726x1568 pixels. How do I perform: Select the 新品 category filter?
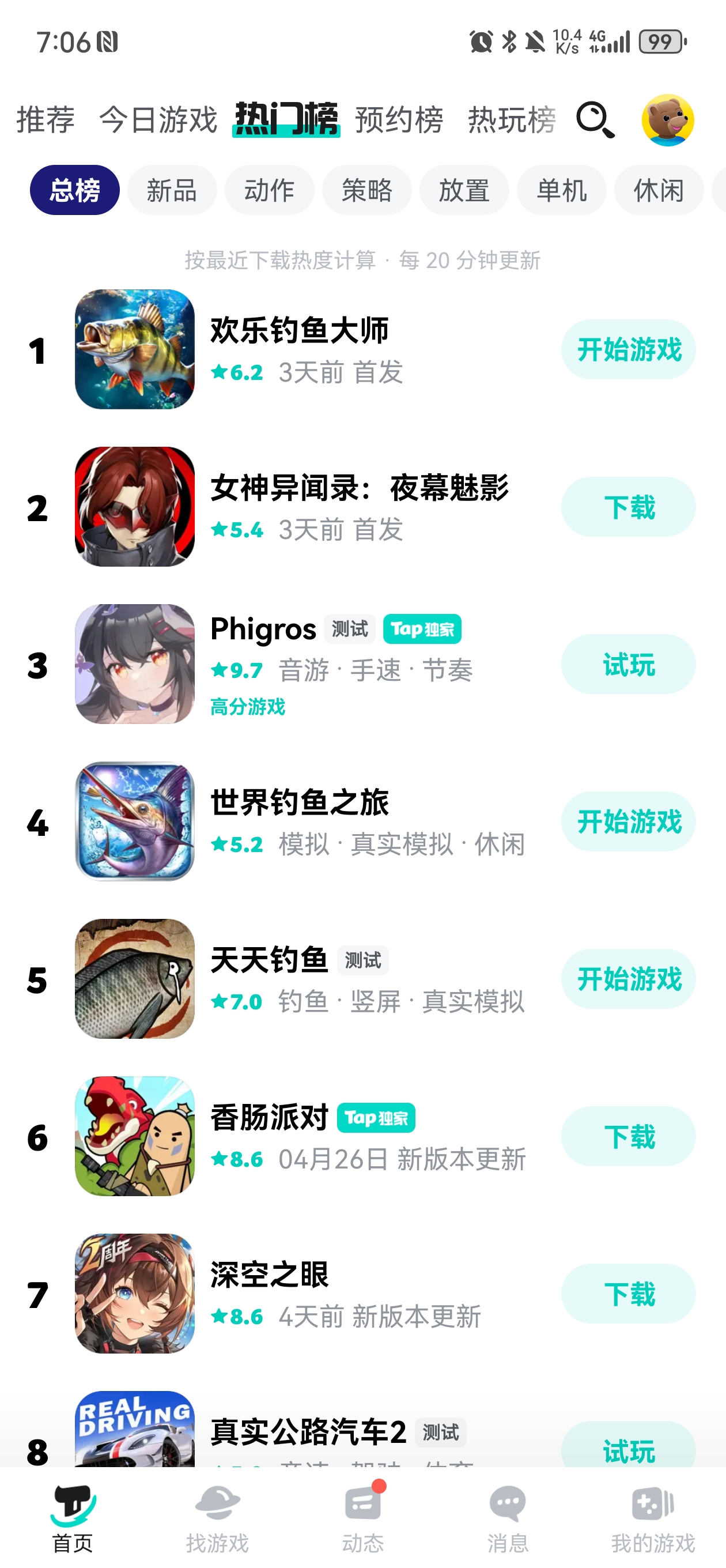point(171,190)
